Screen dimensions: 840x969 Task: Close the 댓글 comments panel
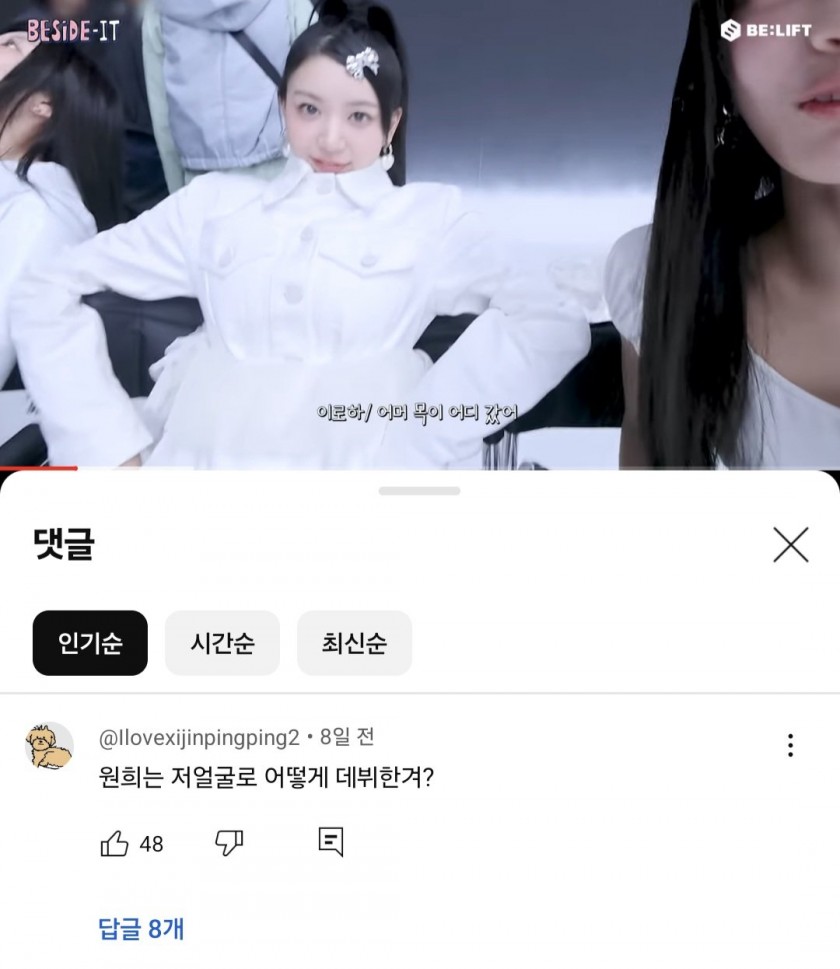790,545
